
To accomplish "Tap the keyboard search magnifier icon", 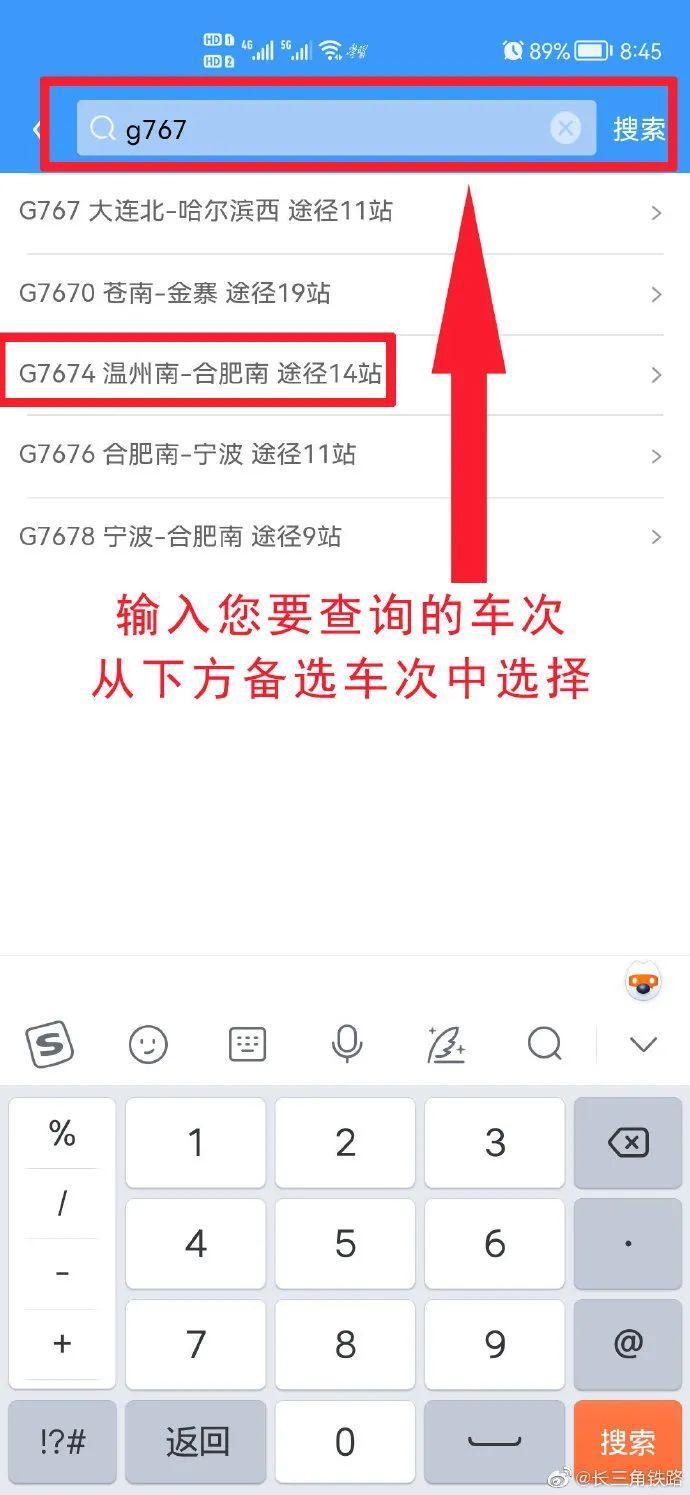I will (x=545, y=1045).
